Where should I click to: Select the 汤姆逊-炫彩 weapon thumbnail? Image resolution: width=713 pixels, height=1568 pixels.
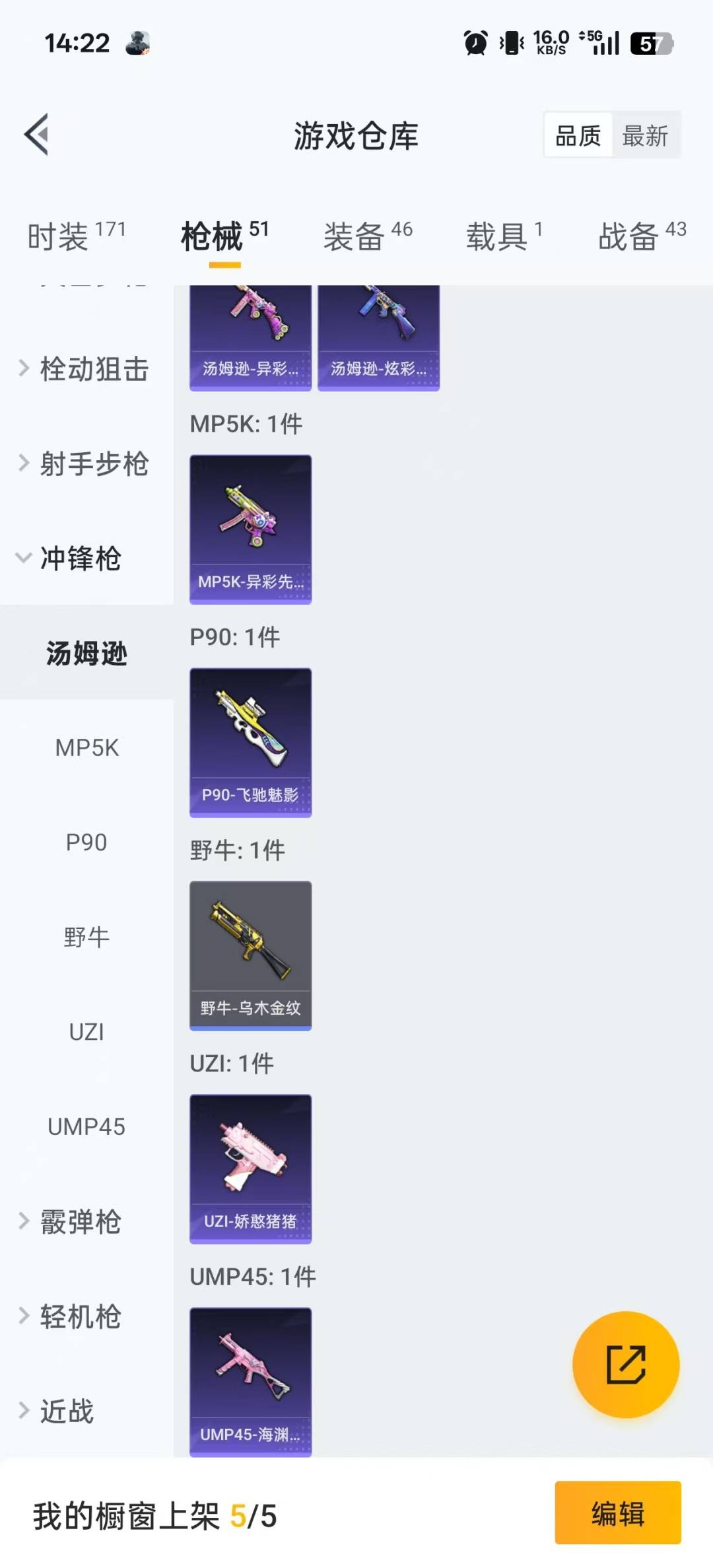click(x=378, y=330)
